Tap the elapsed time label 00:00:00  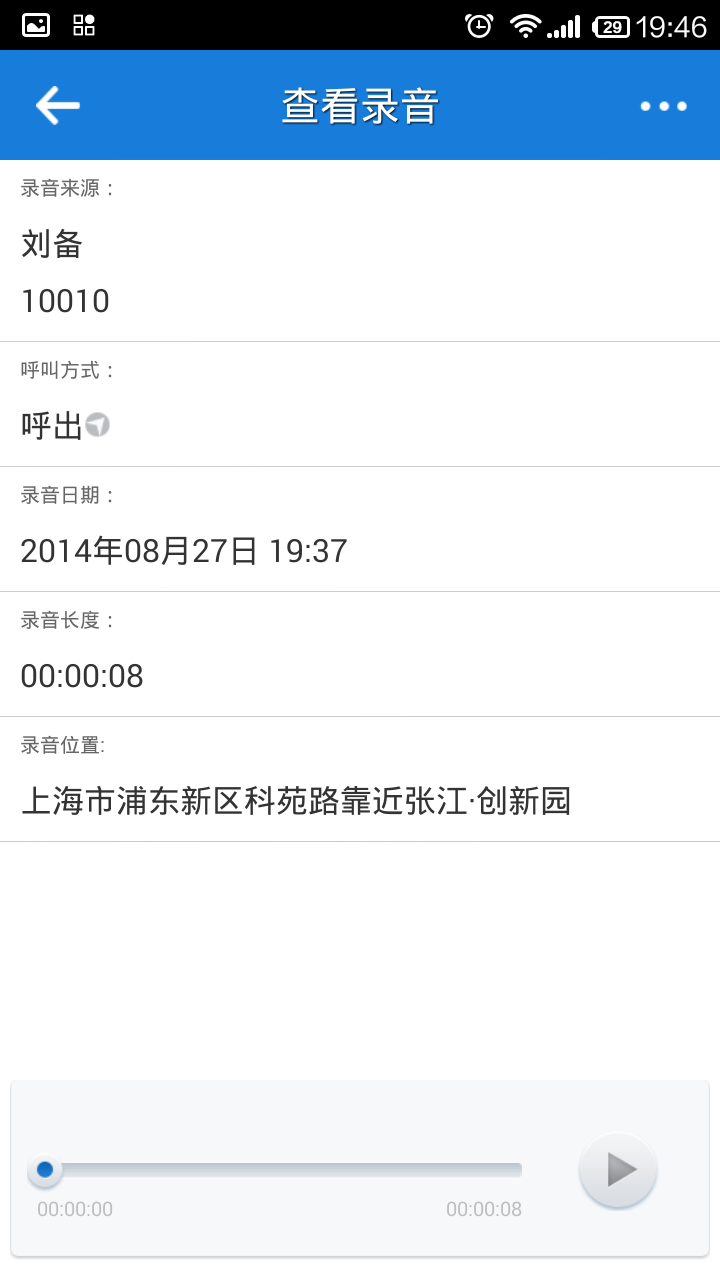click(x=76, y=1209)
